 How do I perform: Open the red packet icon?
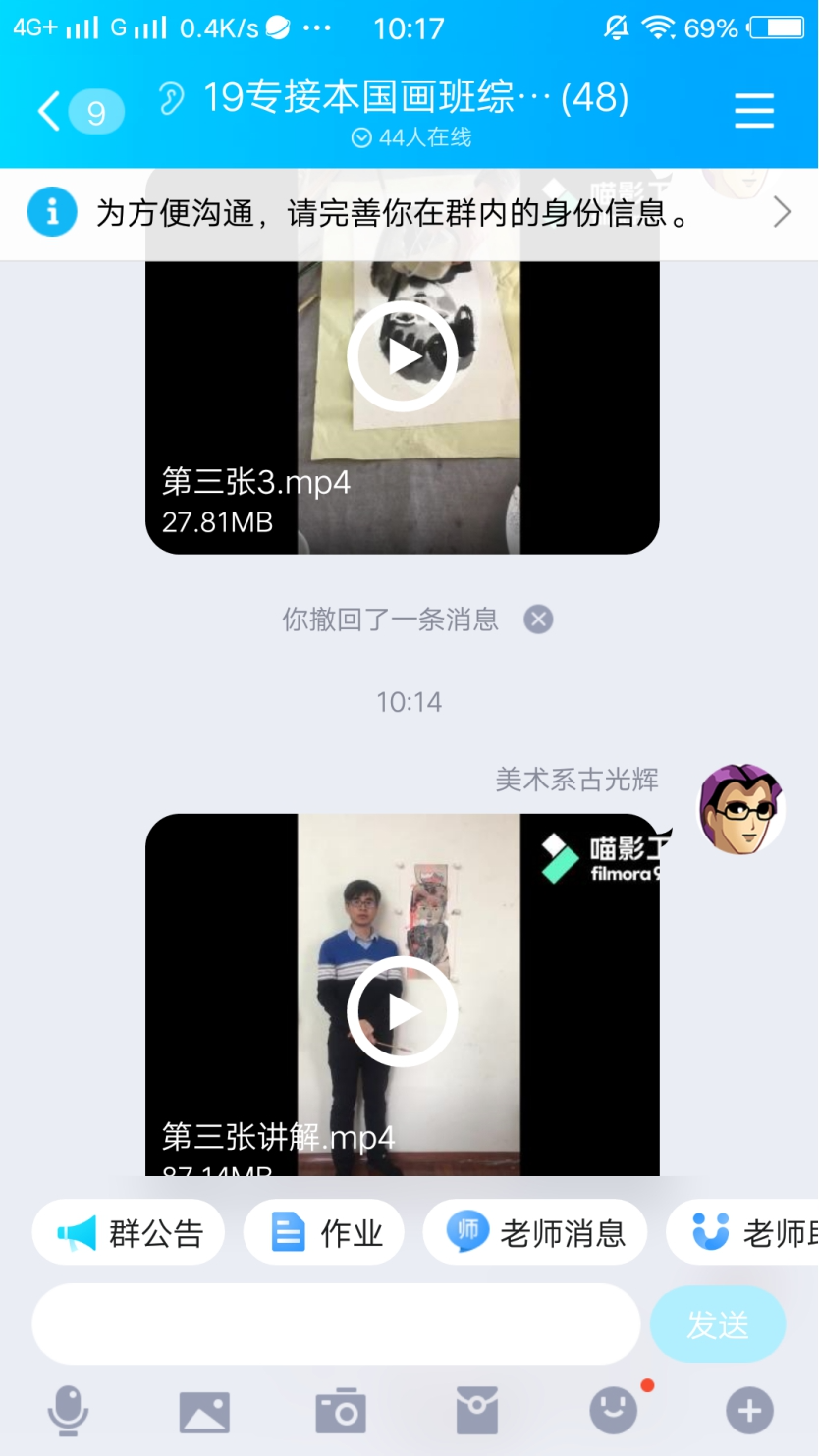tap(477, 1412)
